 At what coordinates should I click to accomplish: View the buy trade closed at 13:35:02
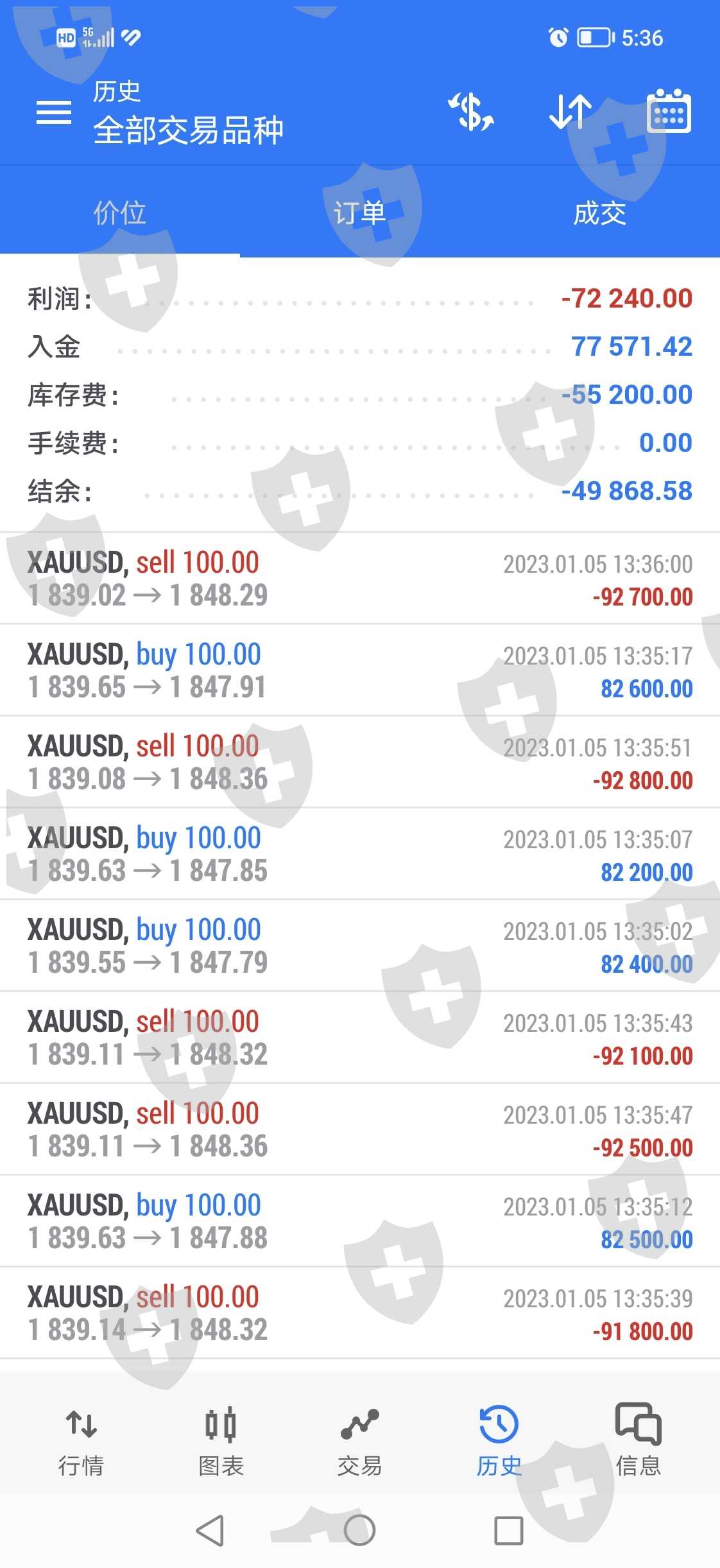[359, 946]
